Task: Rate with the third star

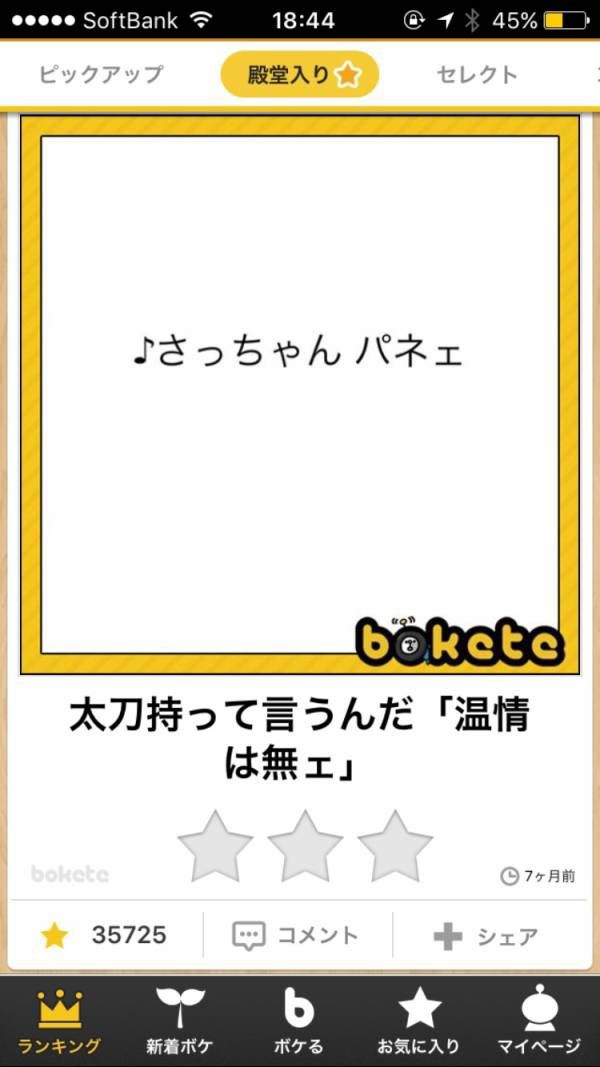Action: [395, 846]
